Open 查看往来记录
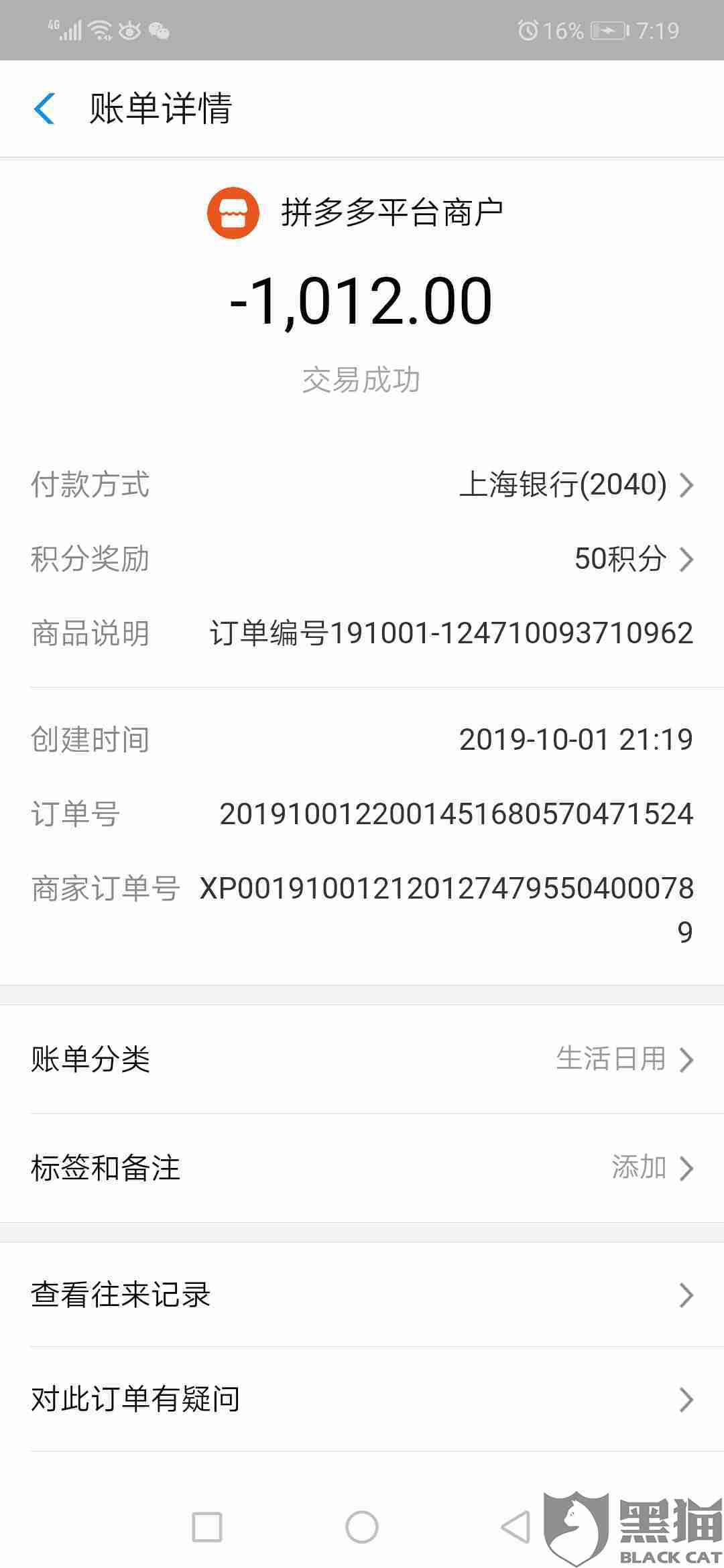Viewport: 724px width, 1568px height. click(362, 1295)
